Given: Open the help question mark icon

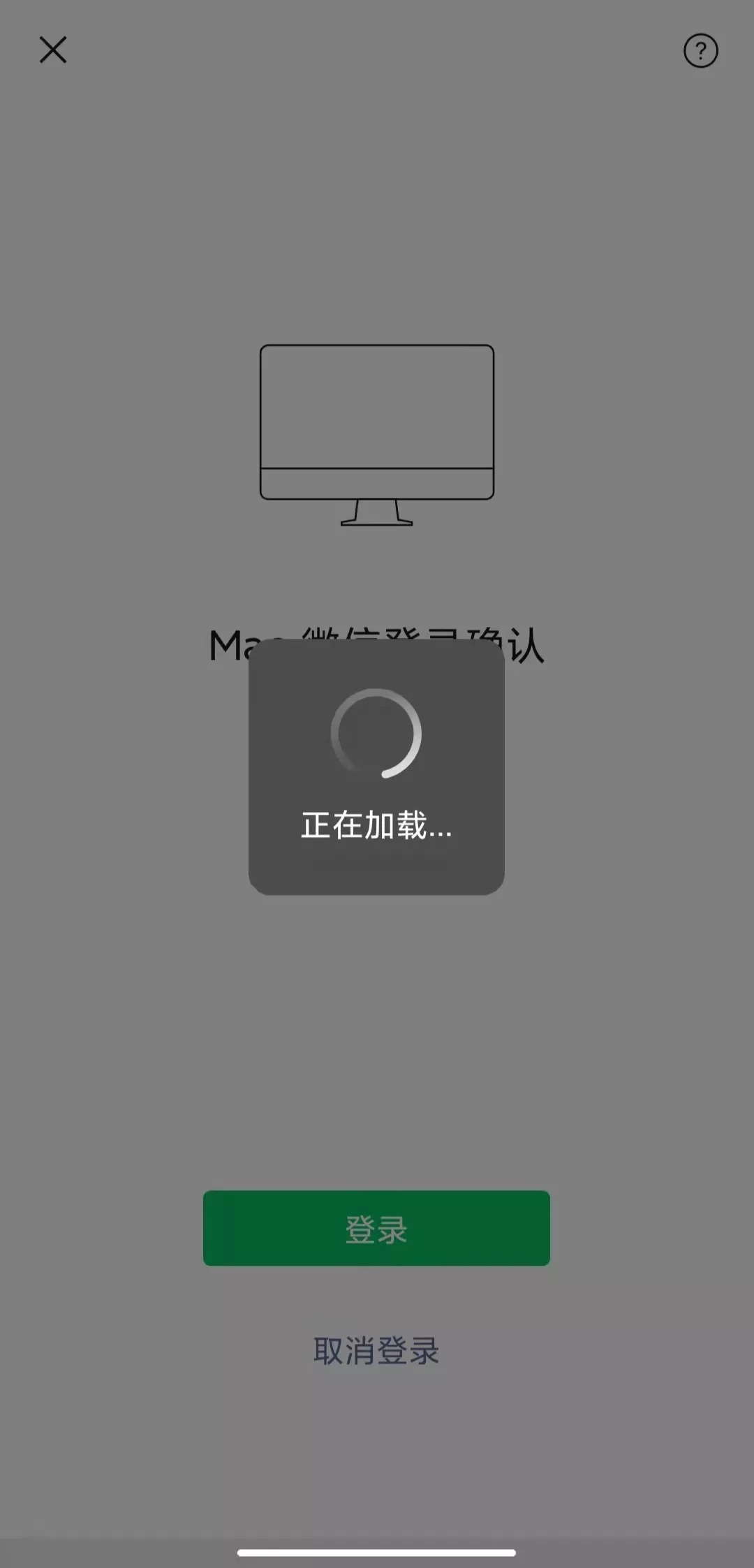Looking at the screenshot, I should coord(700,51).
